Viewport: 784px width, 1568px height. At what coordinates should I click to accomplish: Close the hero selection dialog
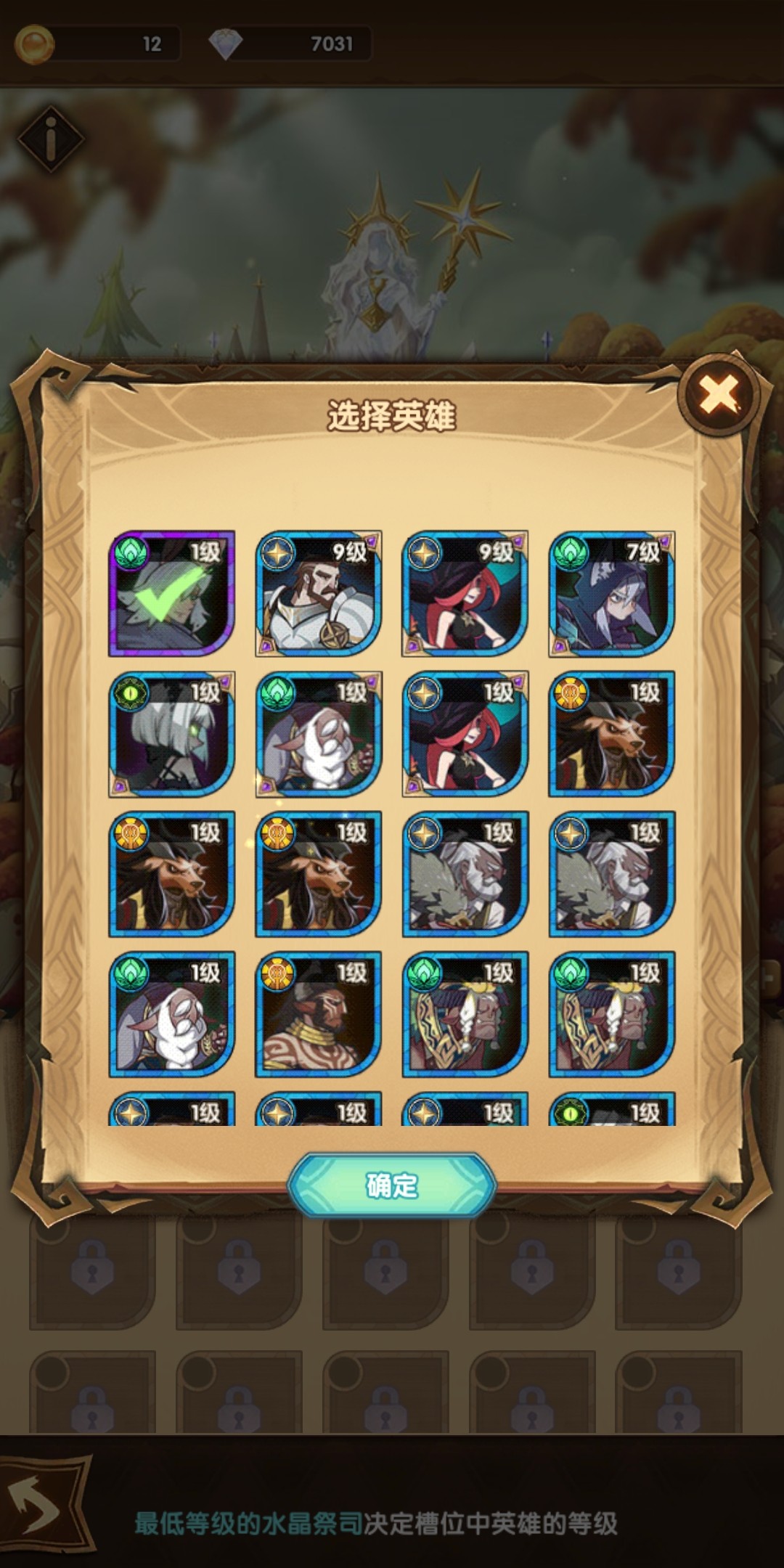pos(719,394)
